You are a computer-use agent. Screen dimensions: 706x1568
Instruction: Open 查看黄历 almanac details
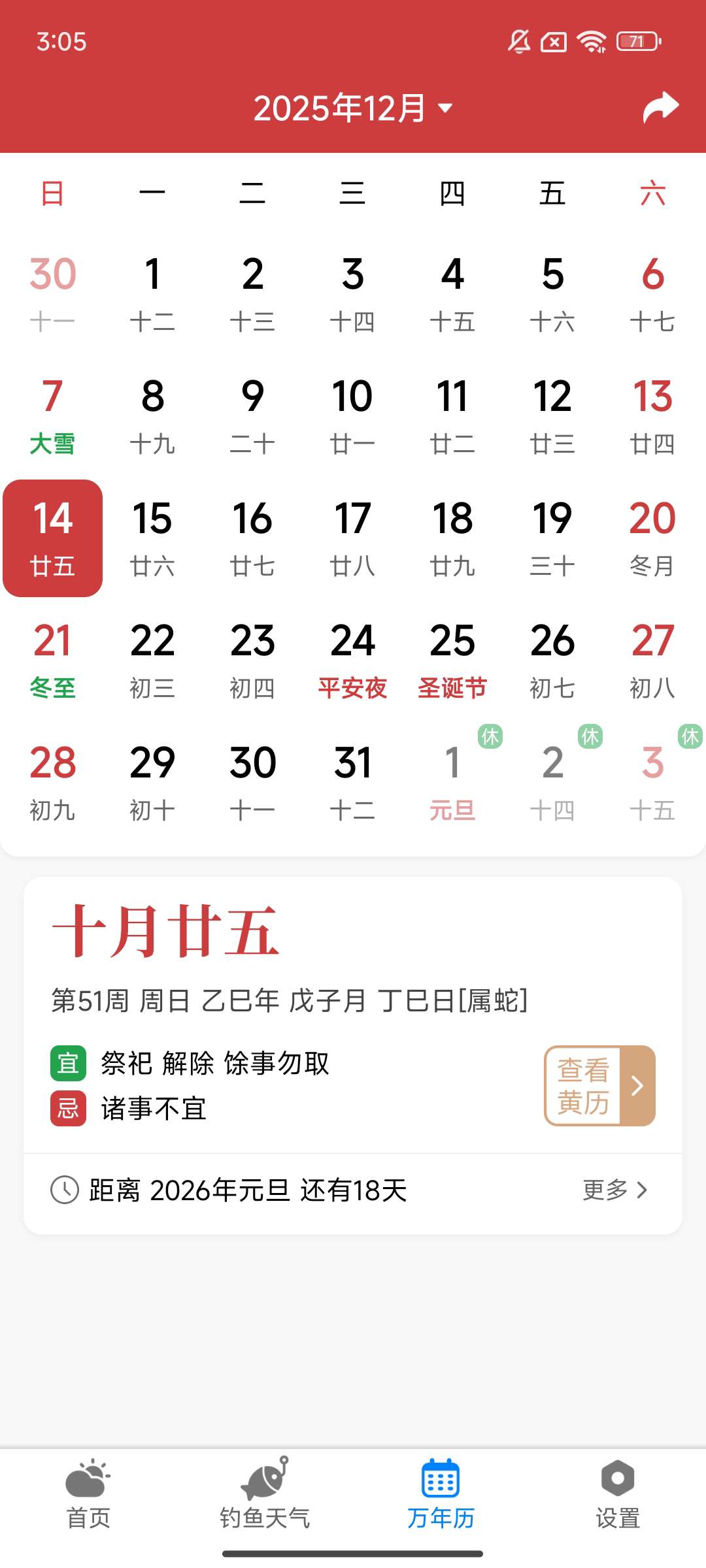coord(599,1086)
